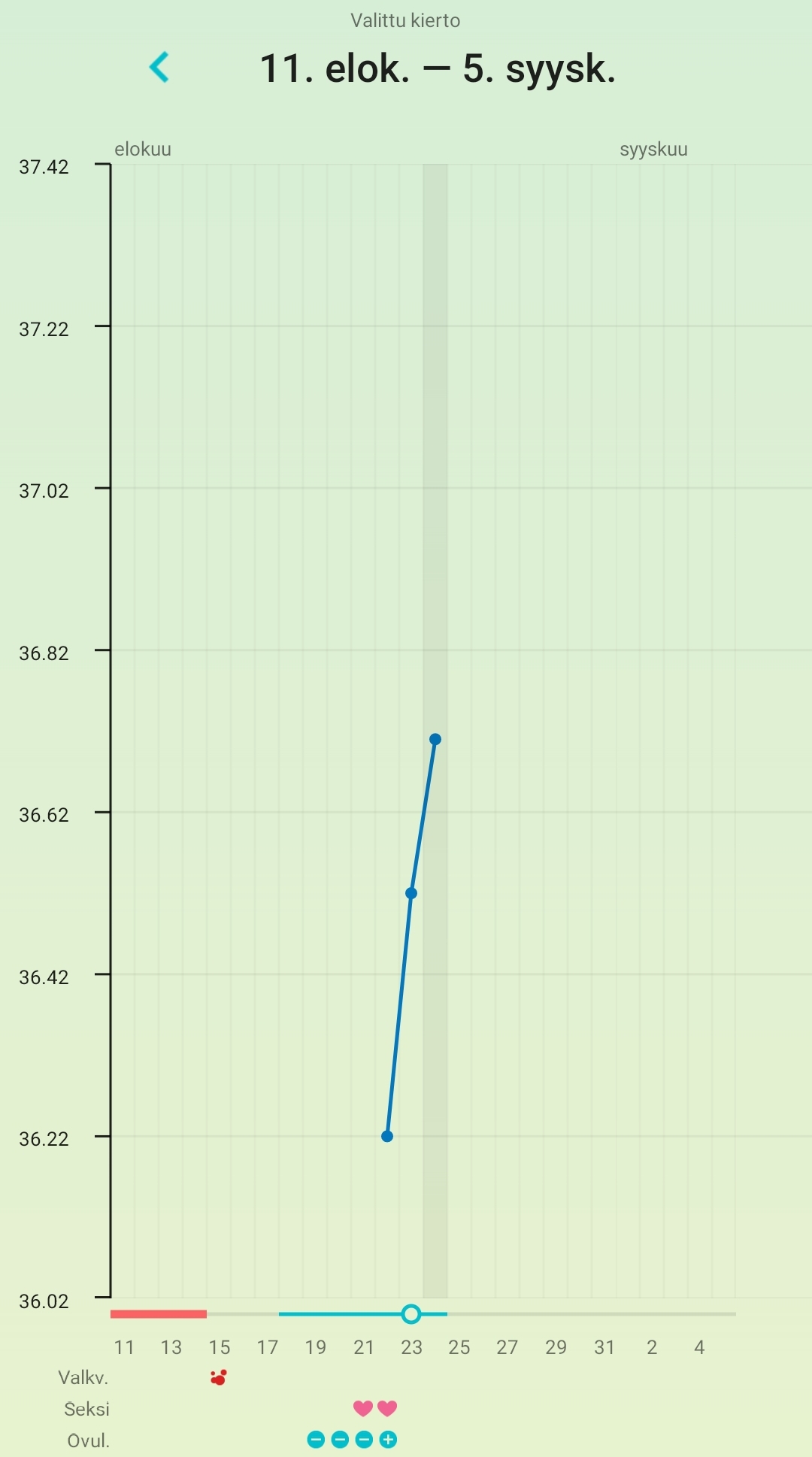The height and width of the screenshot is (1457, 812).
Task: Tap the ovulation circle marker on timeline
Action: pos(411,1314)
